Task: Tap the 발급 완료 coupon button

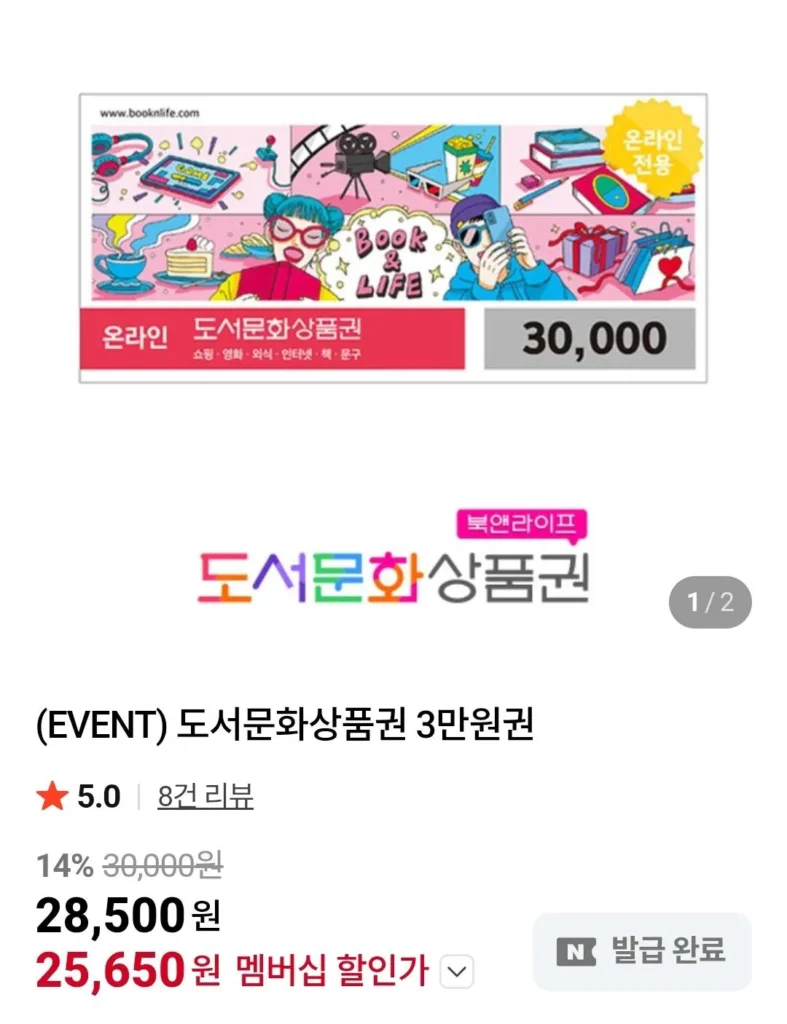Action: pyautogui.click(x=641, y=951)
